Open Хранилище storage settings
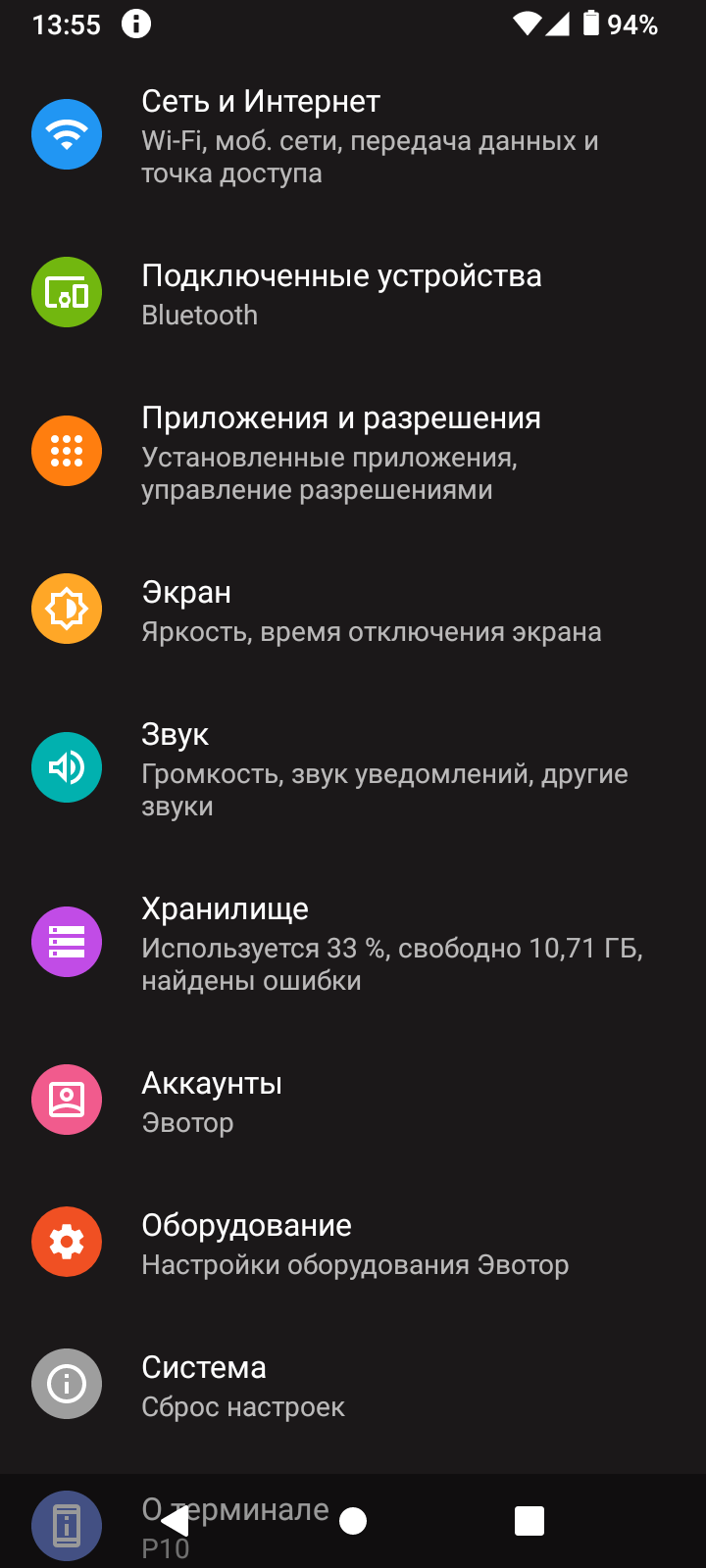The image size is (706, 1568). pos(353,943)
